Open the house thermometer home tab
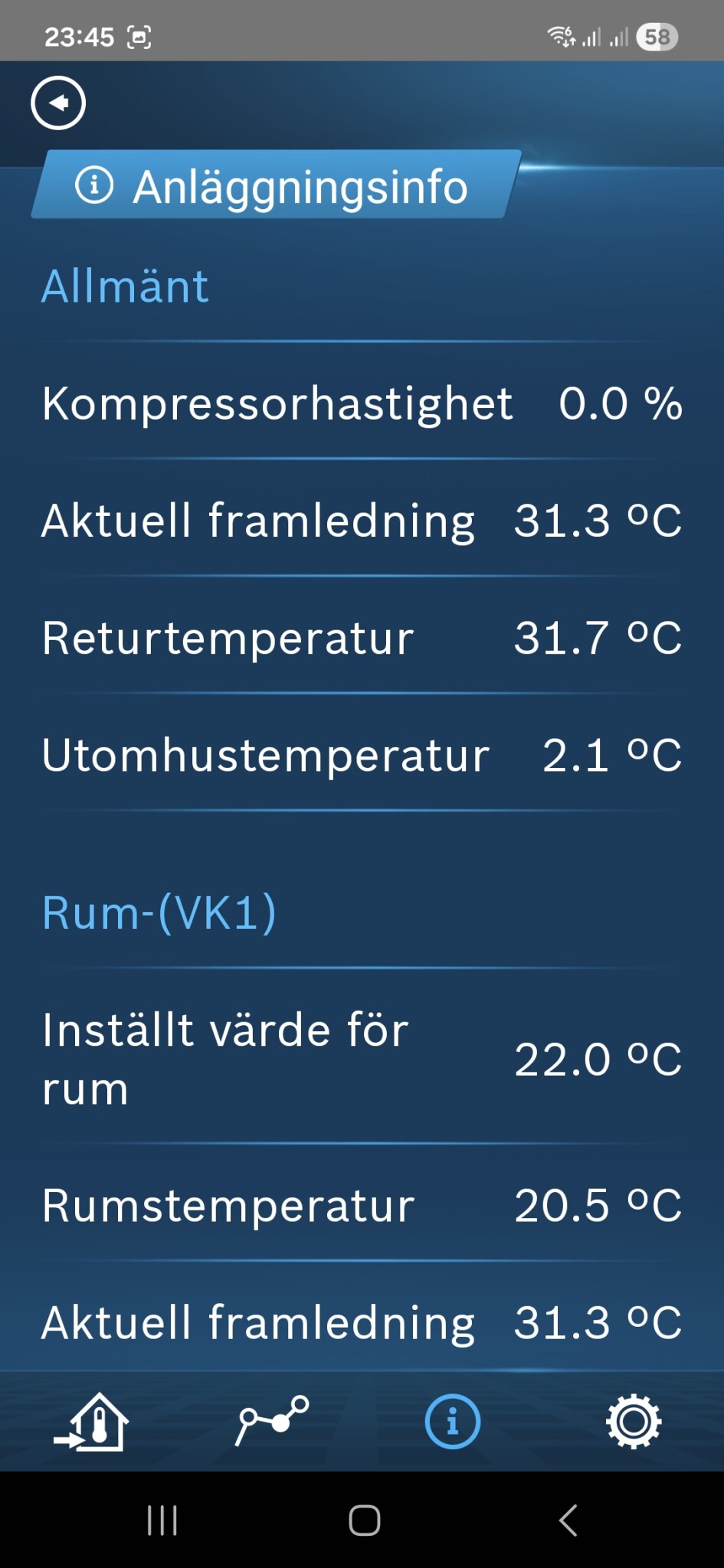Screen dimensions: 724x1568 [x=92, y=1422]
